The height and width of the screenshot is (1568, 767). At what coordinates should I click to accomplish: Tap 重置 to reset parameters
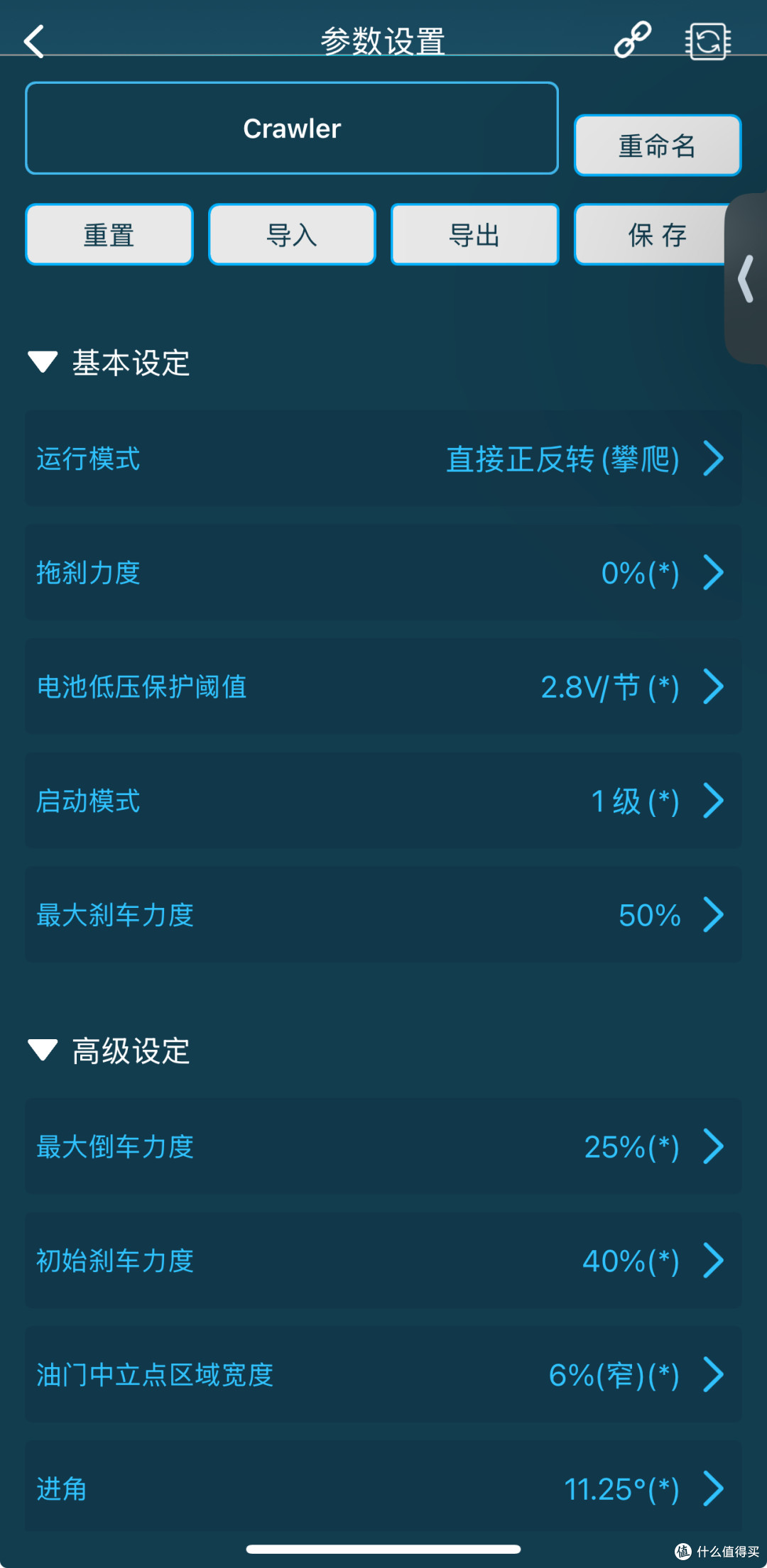pos(109,235)
